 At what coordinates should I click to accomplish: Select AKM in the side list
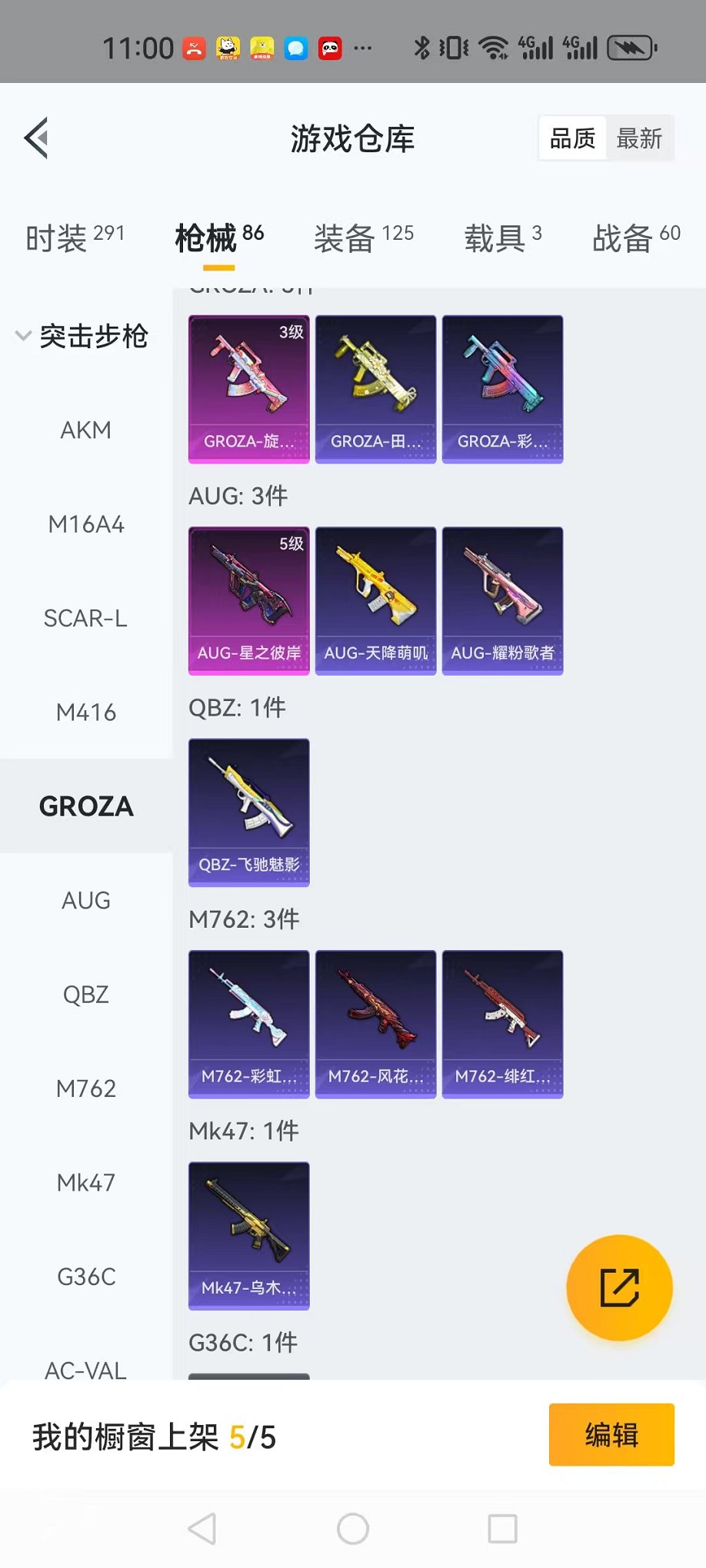coord(86,430)
